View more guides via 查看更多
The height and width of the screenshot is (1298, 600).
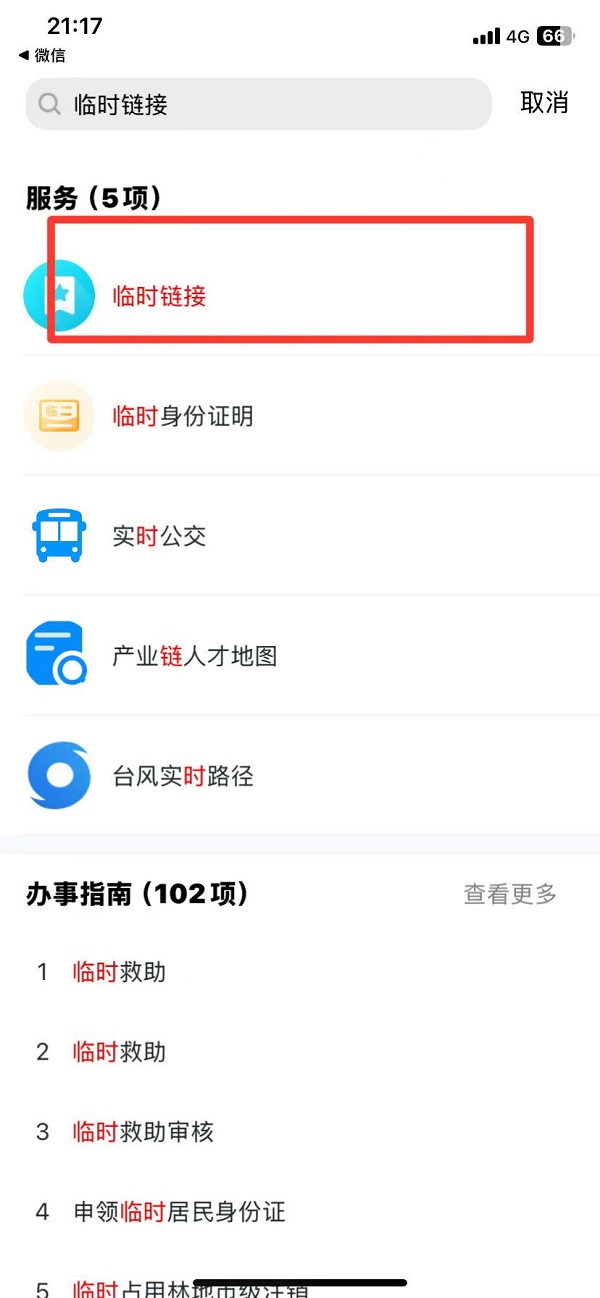pyautogui.click(x=510, y=894)
